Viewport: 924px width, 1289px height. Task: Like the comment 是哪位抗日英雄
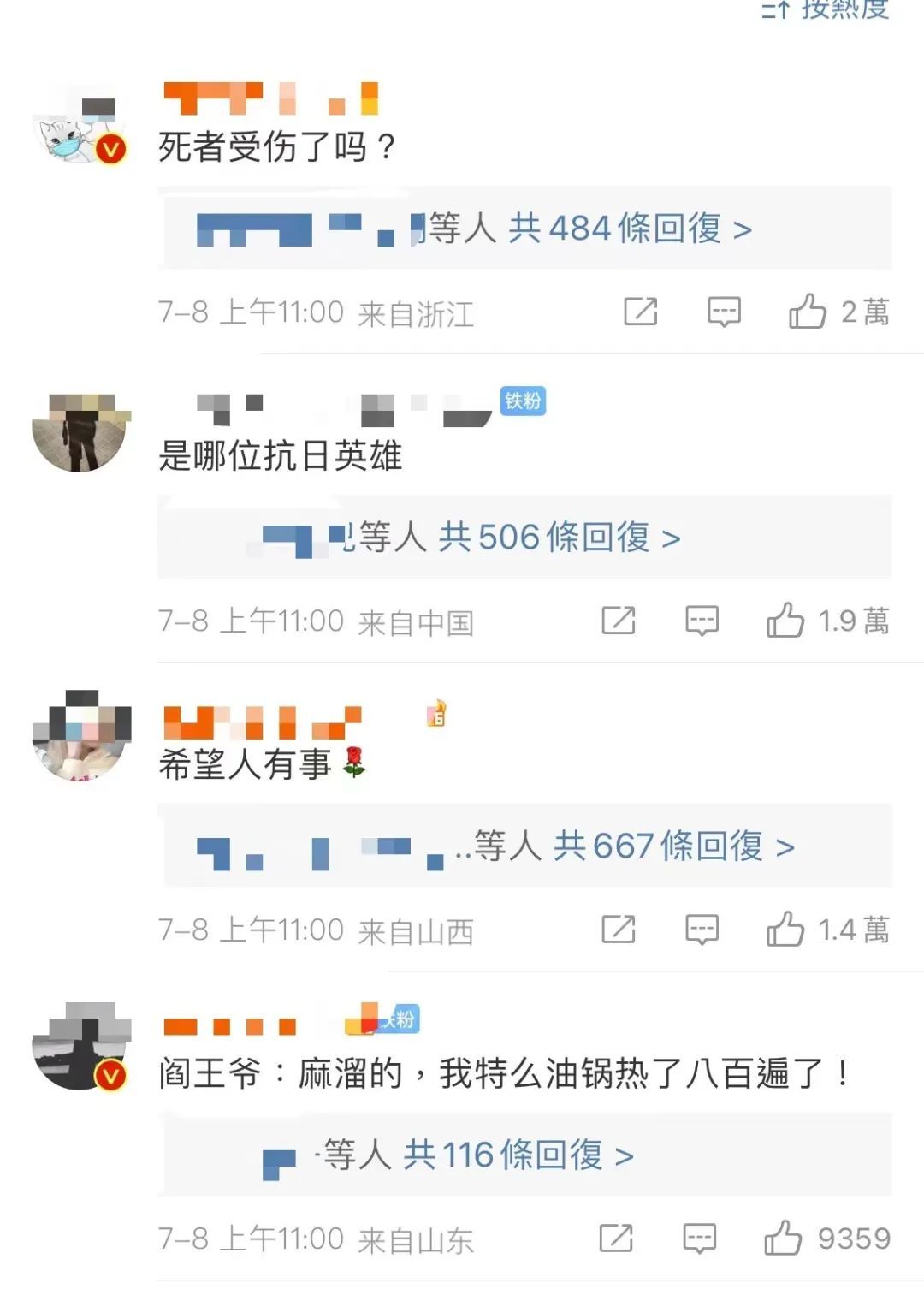pyautogui.click(x=785, y=621)
